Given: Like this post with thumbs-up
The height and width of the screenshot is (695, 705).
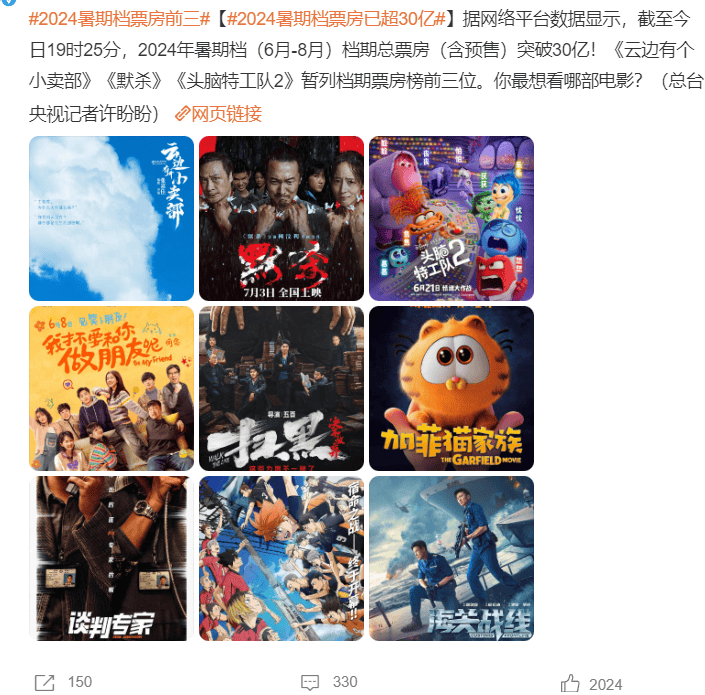Looking at the screenshot, I should click(570, 683).
